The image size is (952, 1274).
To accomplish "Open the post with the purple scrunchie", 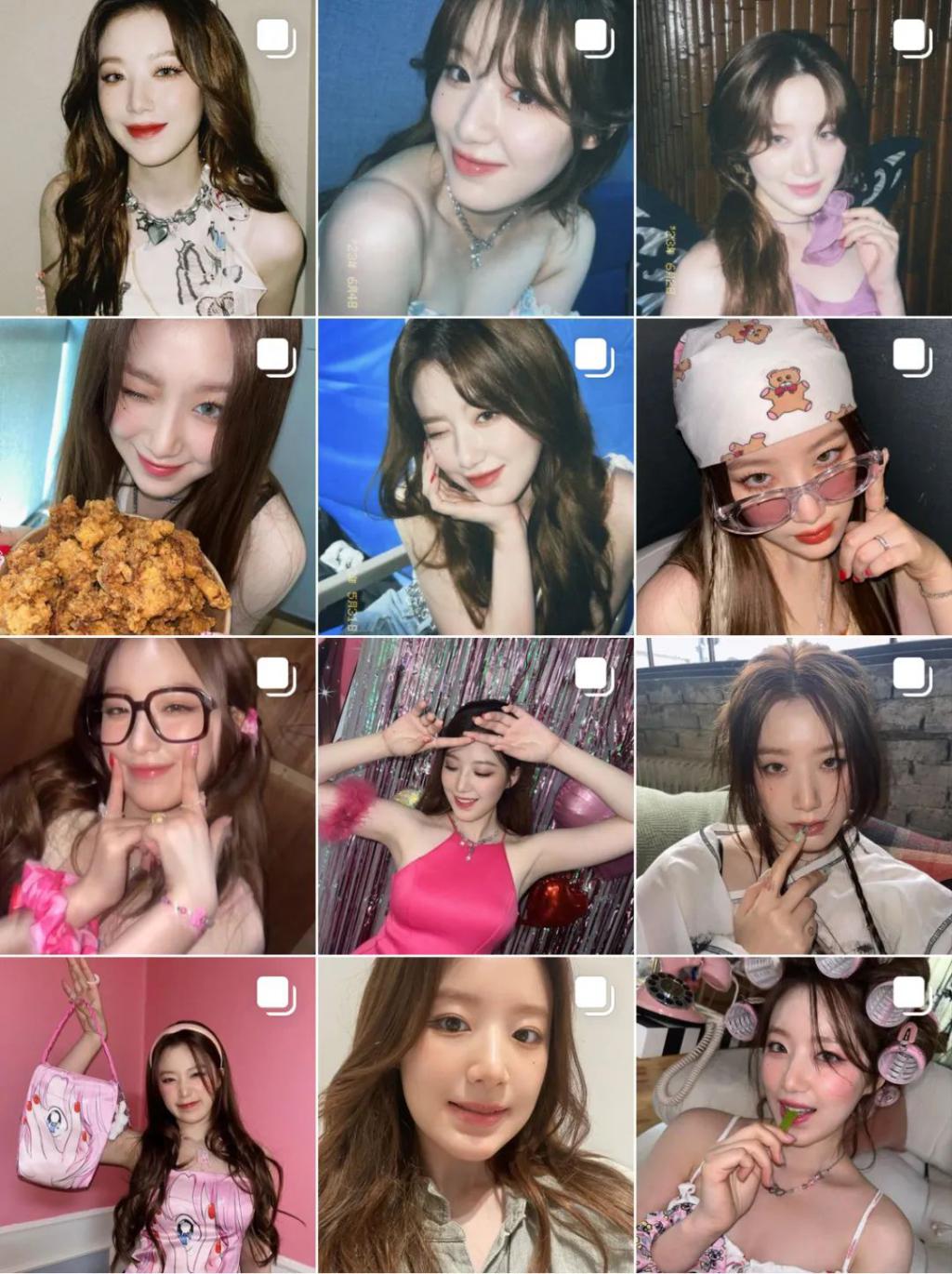I will pyautogui.click(x=794, y=158).
